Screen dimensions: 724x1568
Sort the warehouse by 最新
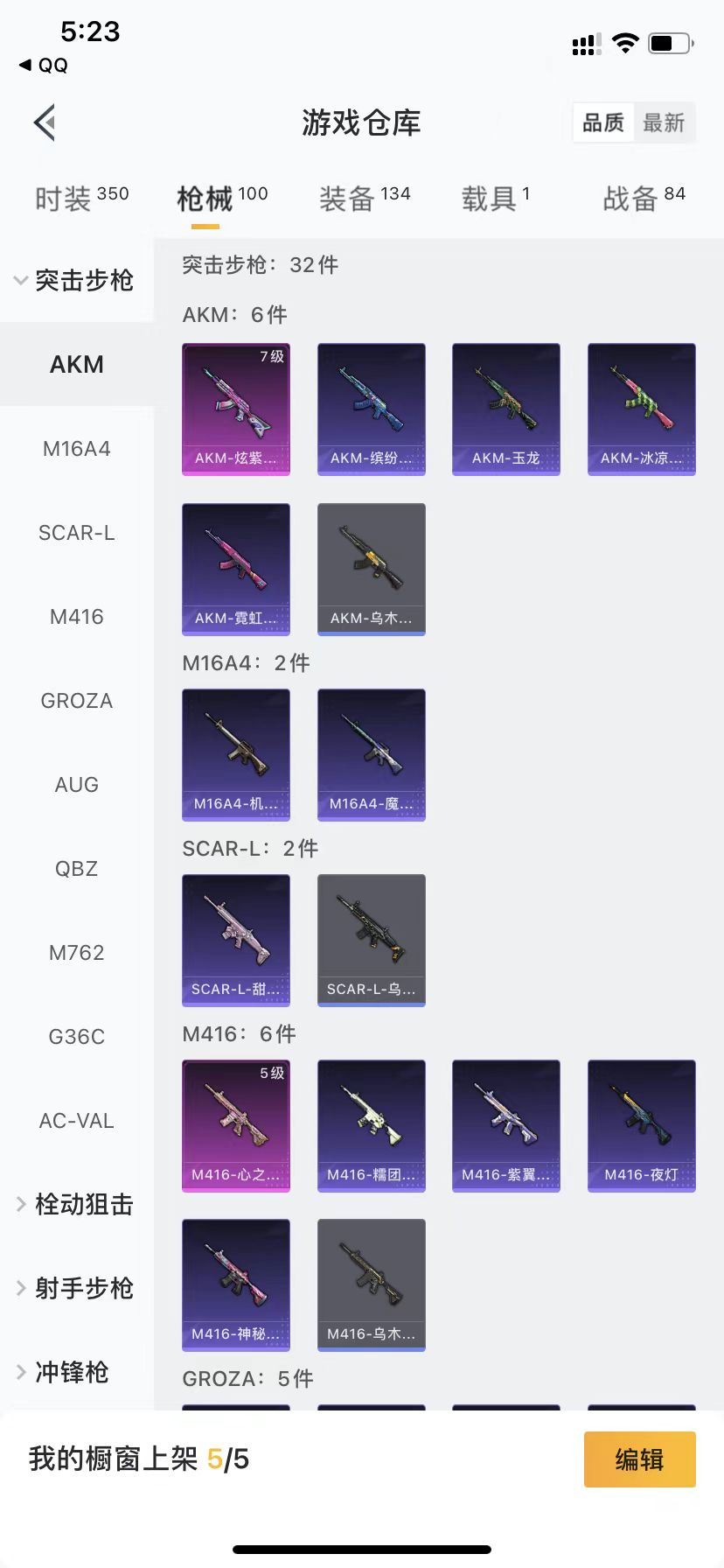(x=664, y=122)
